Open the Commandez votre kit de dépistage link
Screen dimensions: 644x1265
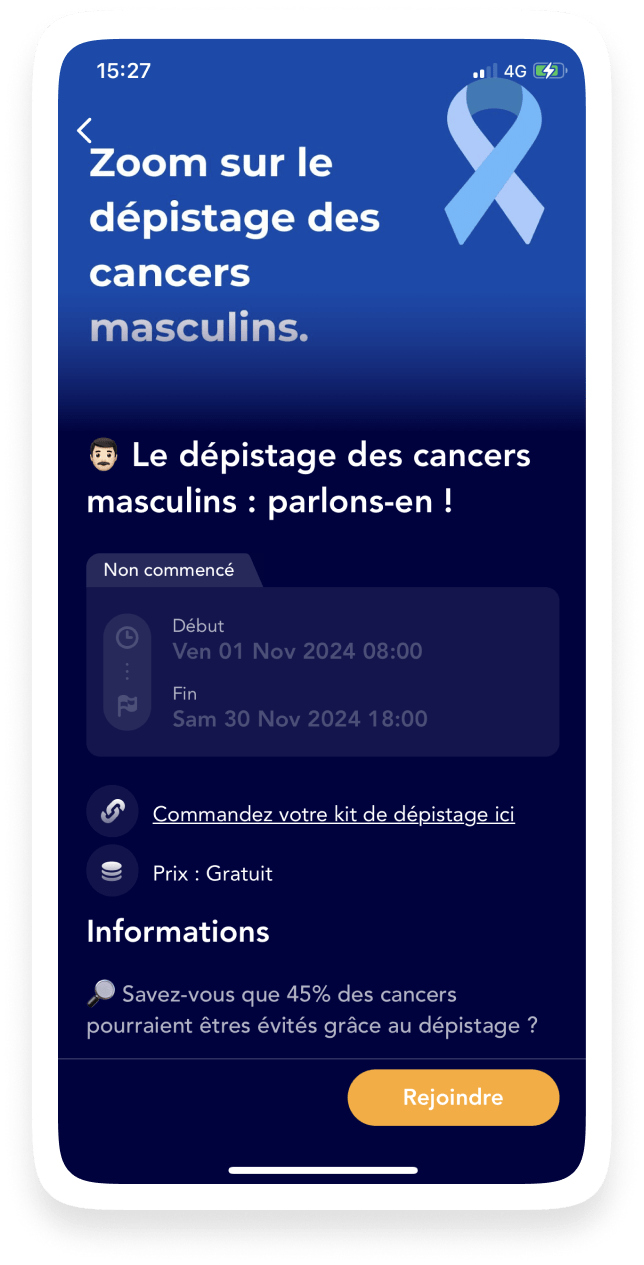[x=333, y=814]
